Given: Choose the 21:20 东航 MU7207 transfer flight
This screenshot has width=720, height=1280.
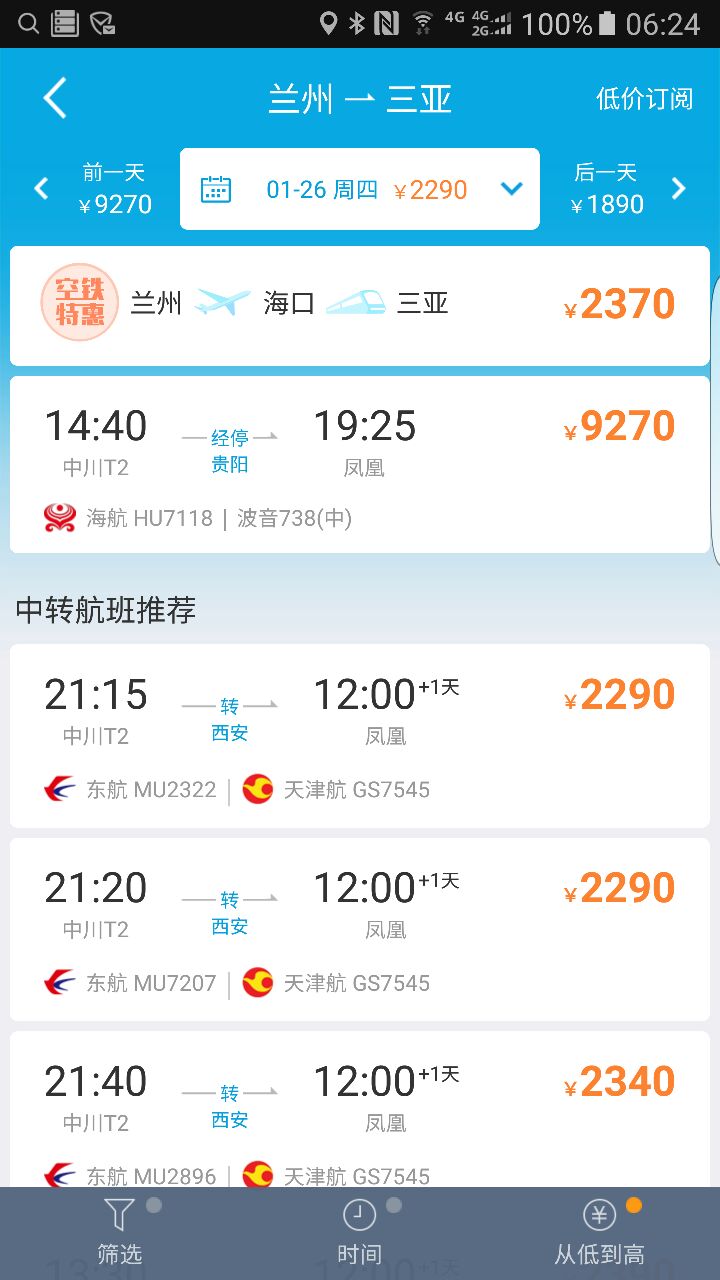Looking at the screenshot, I should pyautogui.click(x=360, y=929).
